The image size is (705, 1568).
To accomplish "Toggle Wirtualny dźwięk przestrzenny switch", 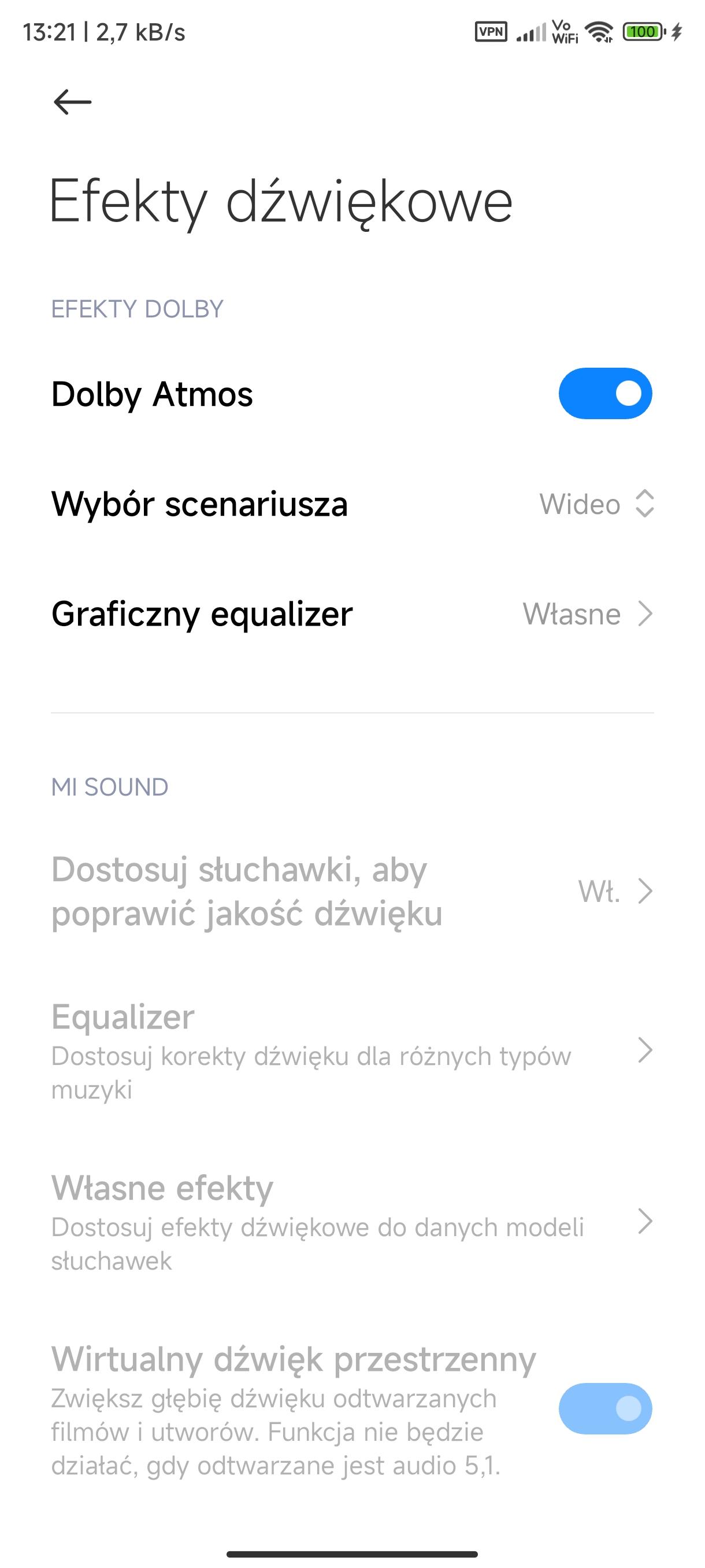I will pyautogui.click(x=604, y=1408).
